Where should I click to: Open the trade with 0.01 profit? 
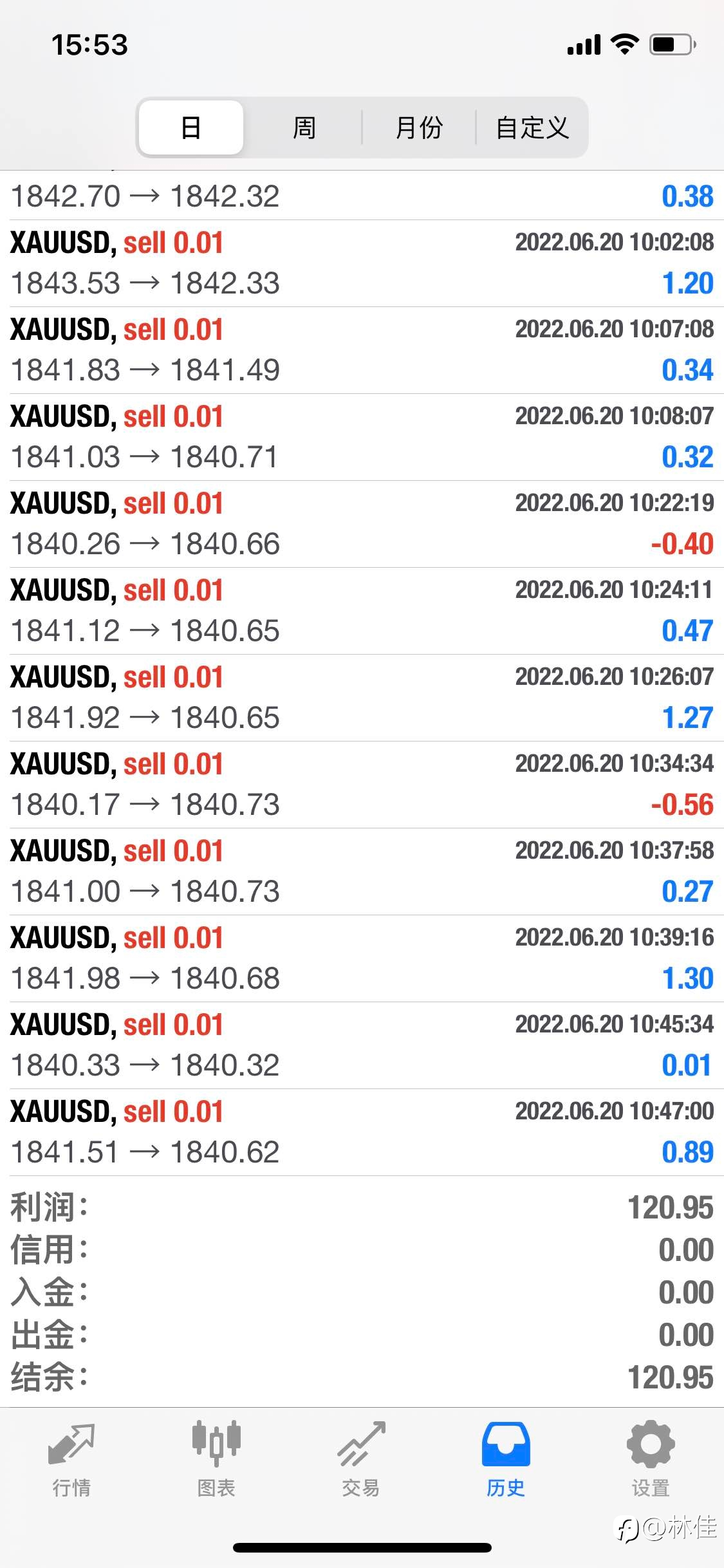click(362, 1045)
